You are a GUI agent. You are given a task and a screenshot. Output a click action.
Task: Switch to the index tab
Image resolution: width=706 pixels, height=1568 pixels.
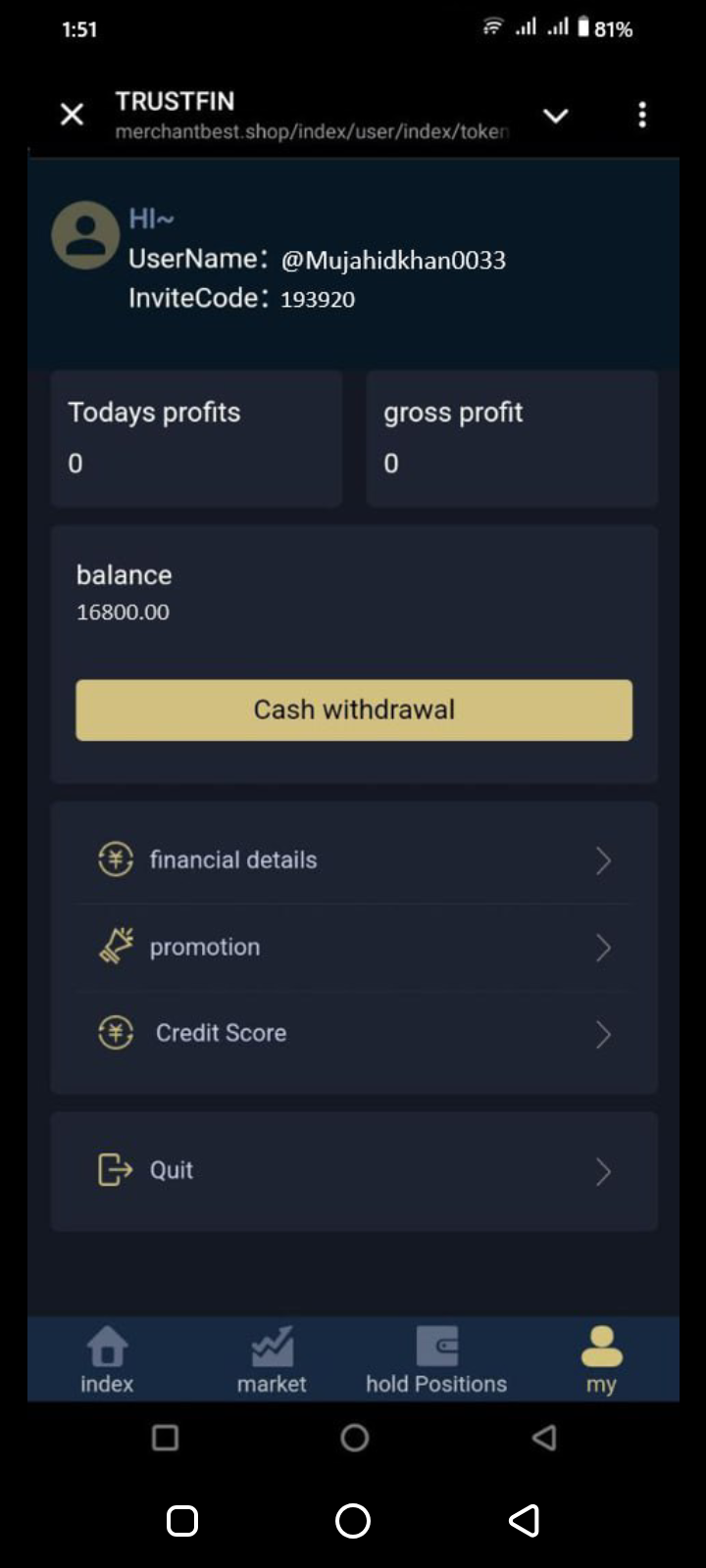pyautogui.click(x=107, y=1359)
